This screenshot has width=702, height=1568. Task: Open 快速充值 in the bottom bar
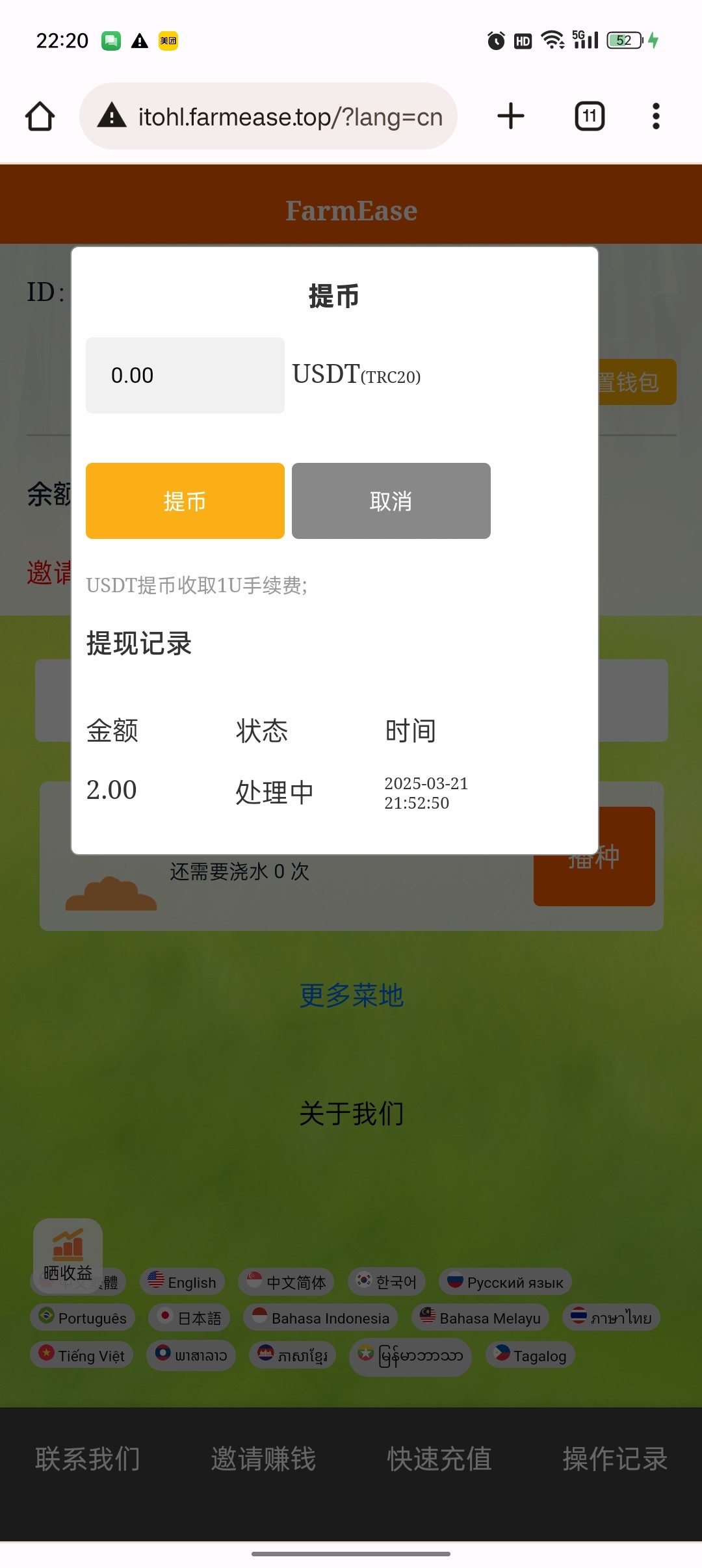[x=439, y=1458]
